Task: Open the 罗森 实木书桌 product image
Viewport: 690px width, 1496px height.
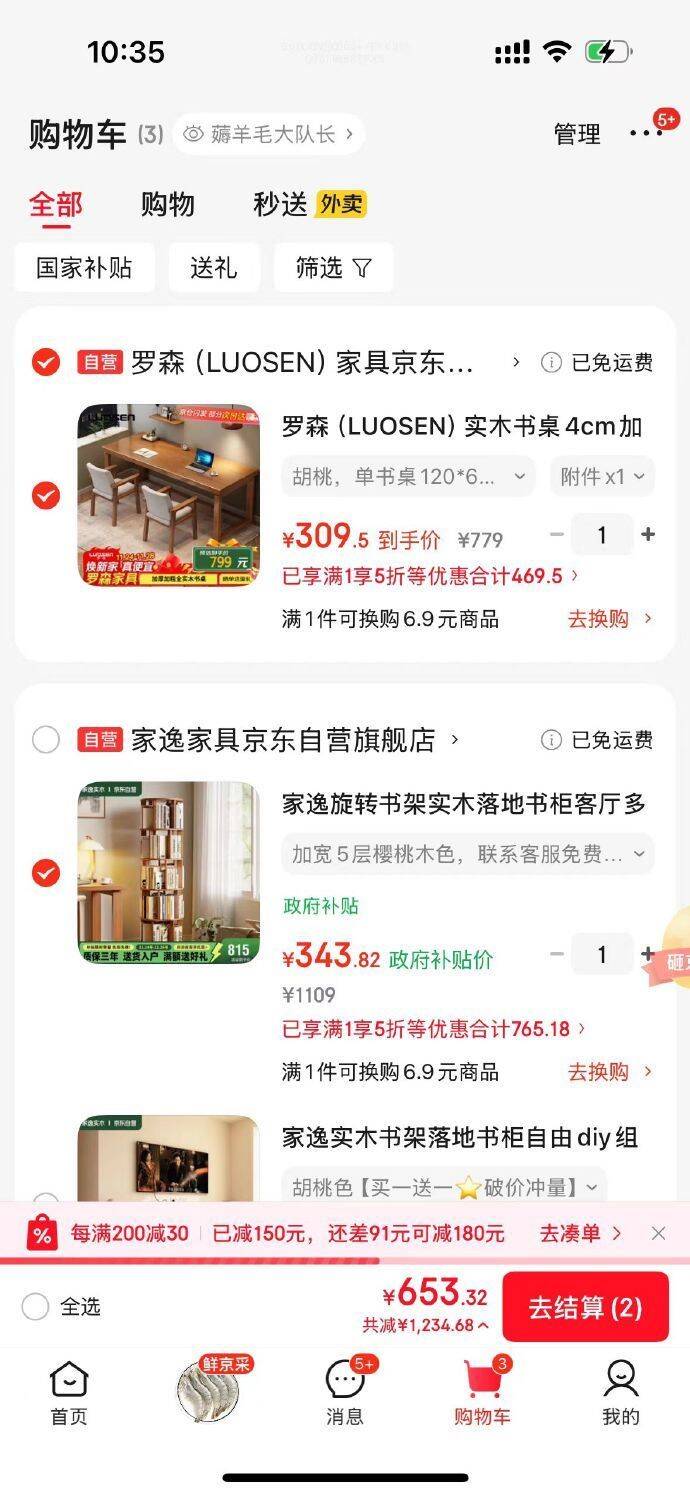Action: (168, 495)
